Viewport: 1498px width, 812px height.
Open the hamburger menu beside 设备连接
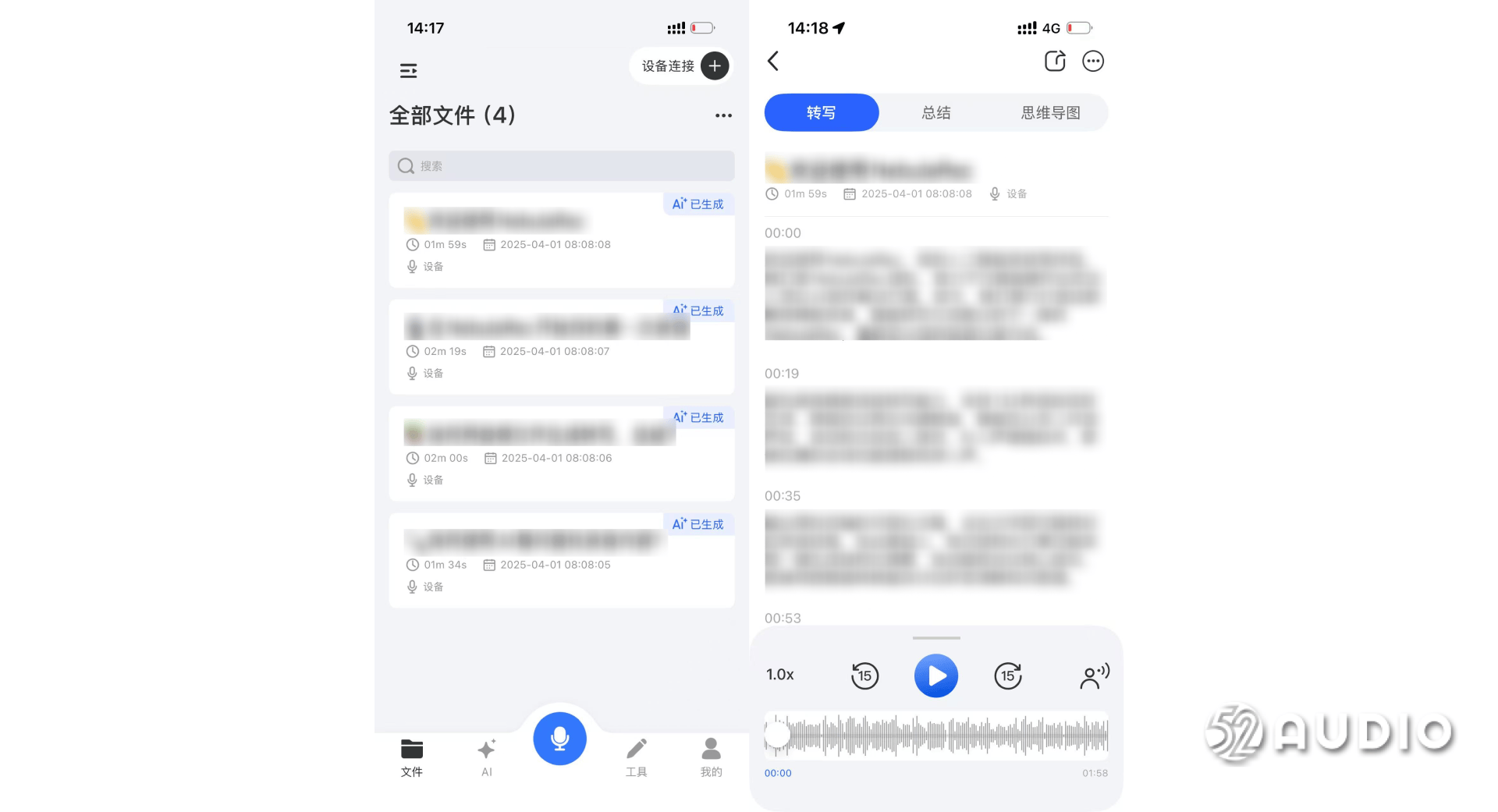408,71
